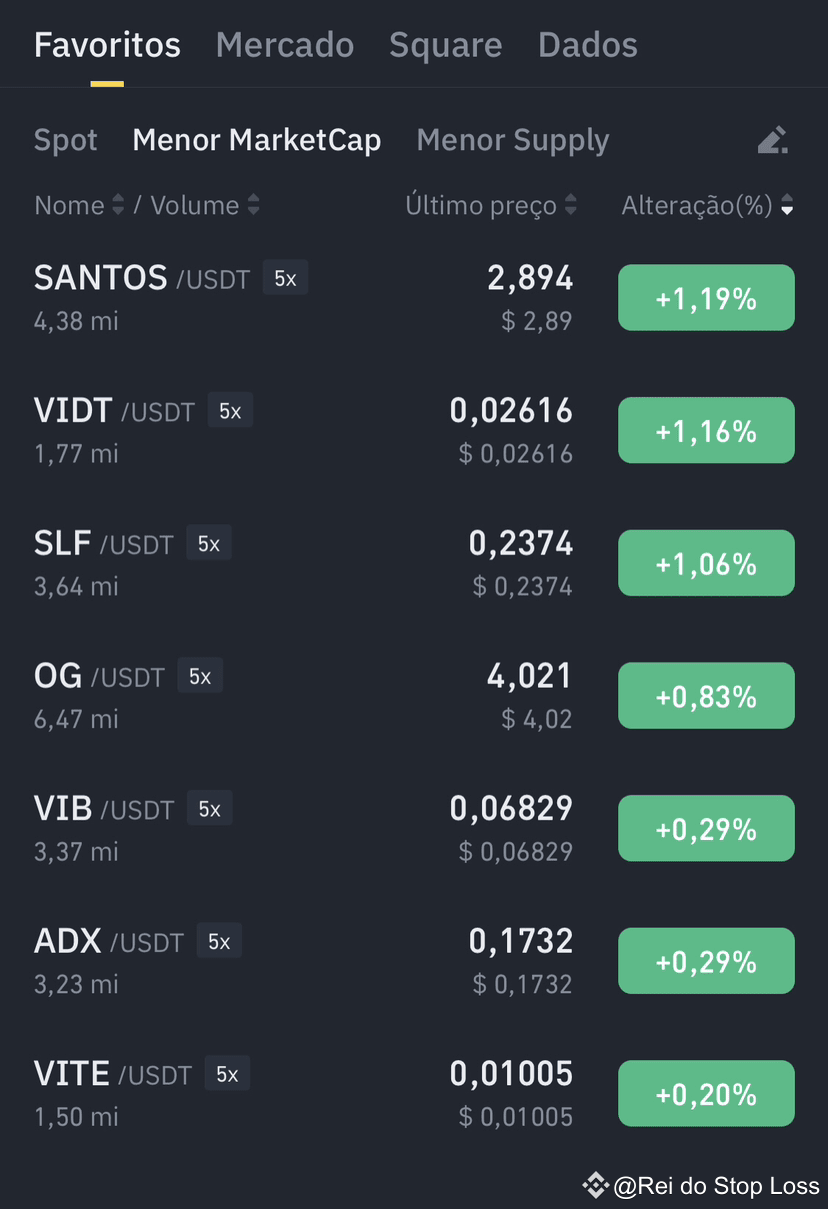Viewport: 828px width, 1209px height.
Task: Select the Menor Supply list
Action: click(513, 140)
